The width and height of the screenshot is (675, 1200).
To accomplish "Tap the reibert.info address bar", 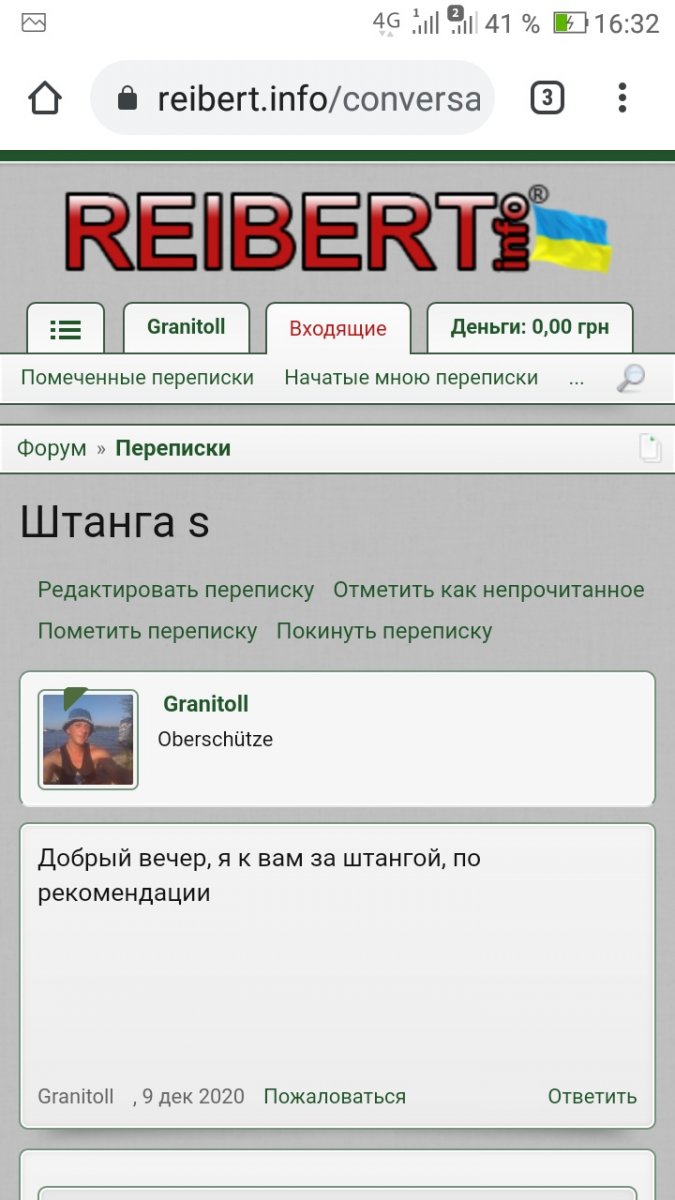I will (293, 98).
